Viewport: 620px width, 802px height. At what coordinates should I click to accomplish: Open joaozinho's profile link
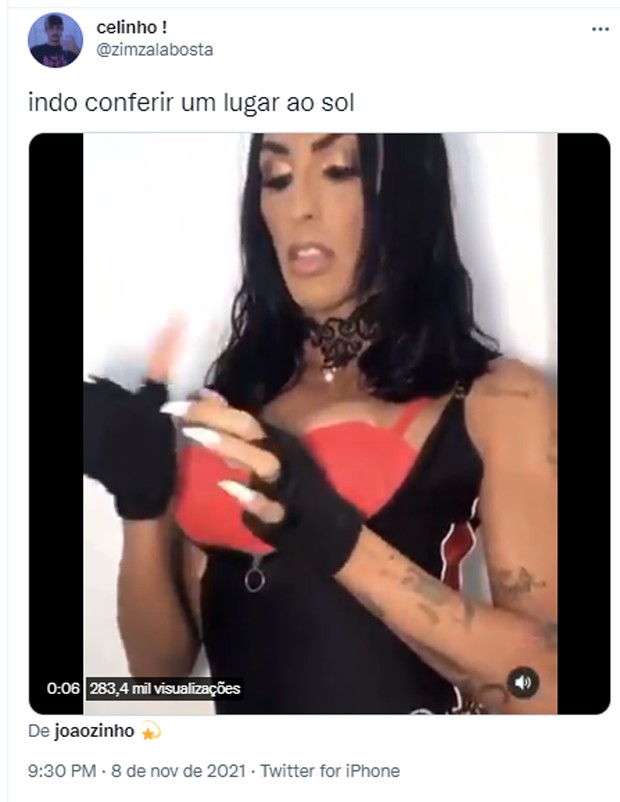[96, 731]
